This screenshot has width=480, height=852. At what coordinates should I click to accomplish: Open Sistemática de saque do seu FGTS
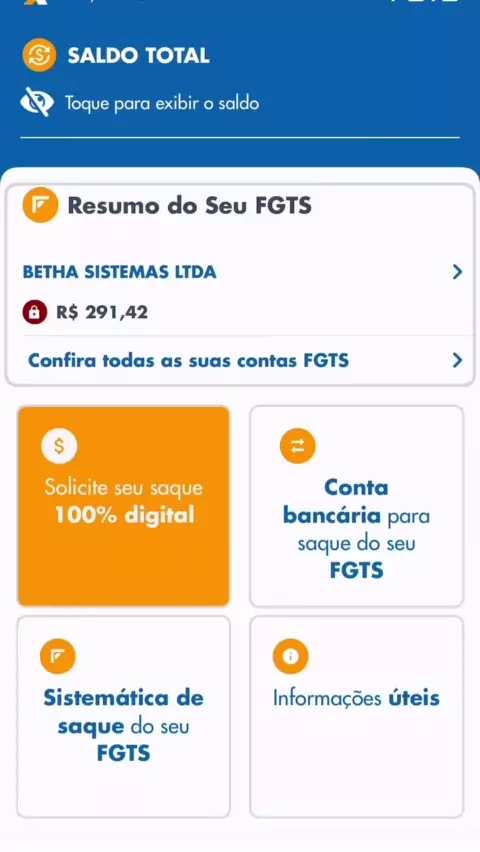[x=123, y=716]
